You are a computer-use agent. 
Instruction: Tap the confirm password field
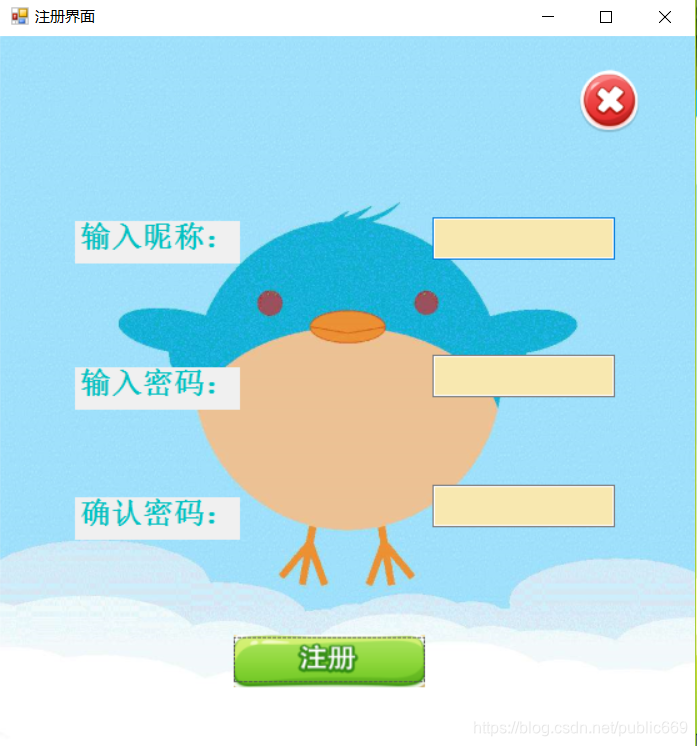point(523,506)
